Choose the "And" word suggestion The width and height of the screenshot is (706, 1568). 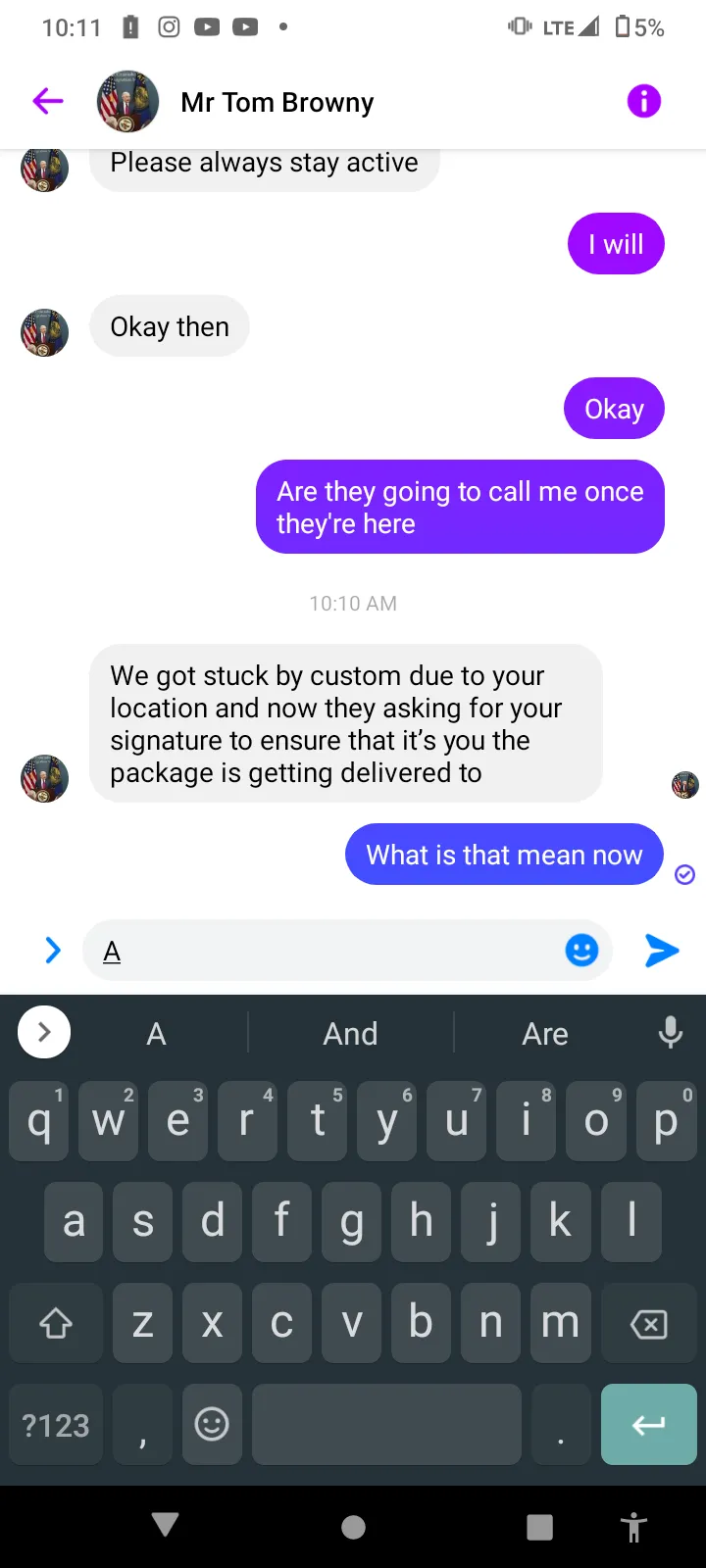[351, 1034]
